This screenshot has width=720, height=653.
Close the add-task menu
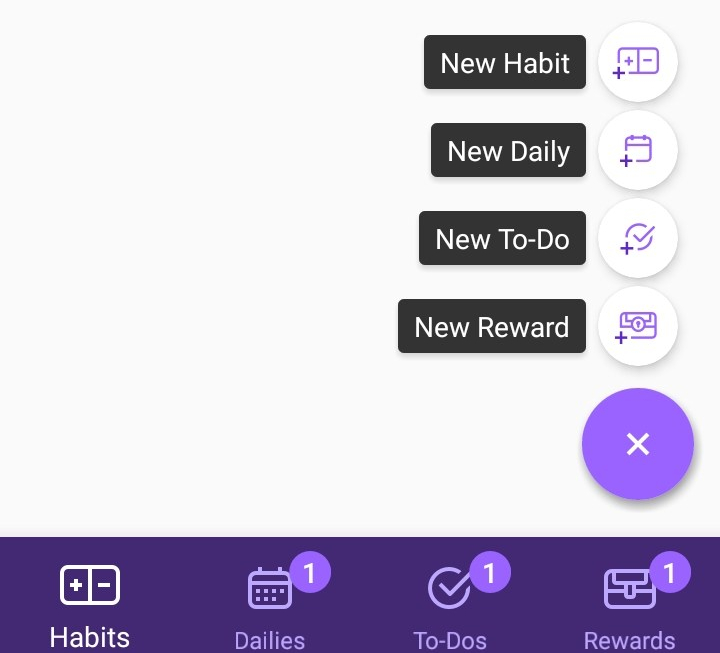pos(637,444)
